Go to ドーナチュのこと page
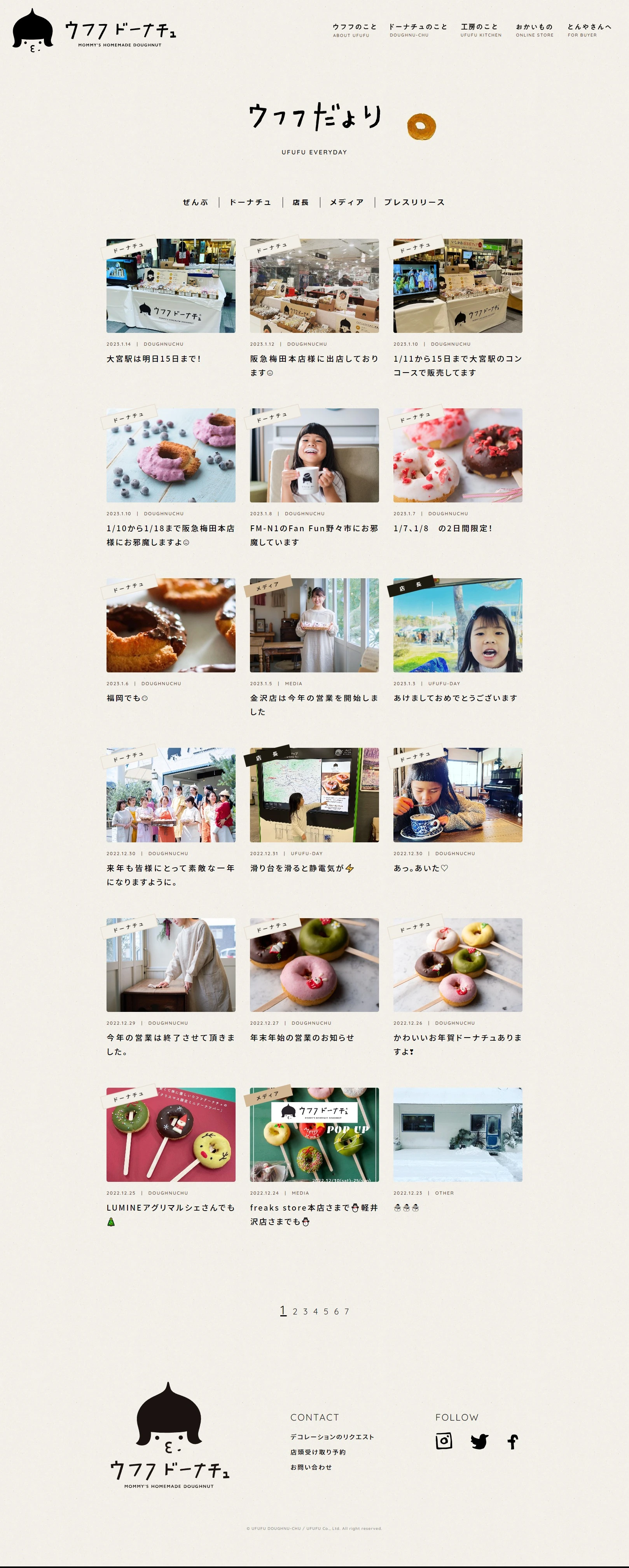629x1568 pixels. tap(417, 30)
